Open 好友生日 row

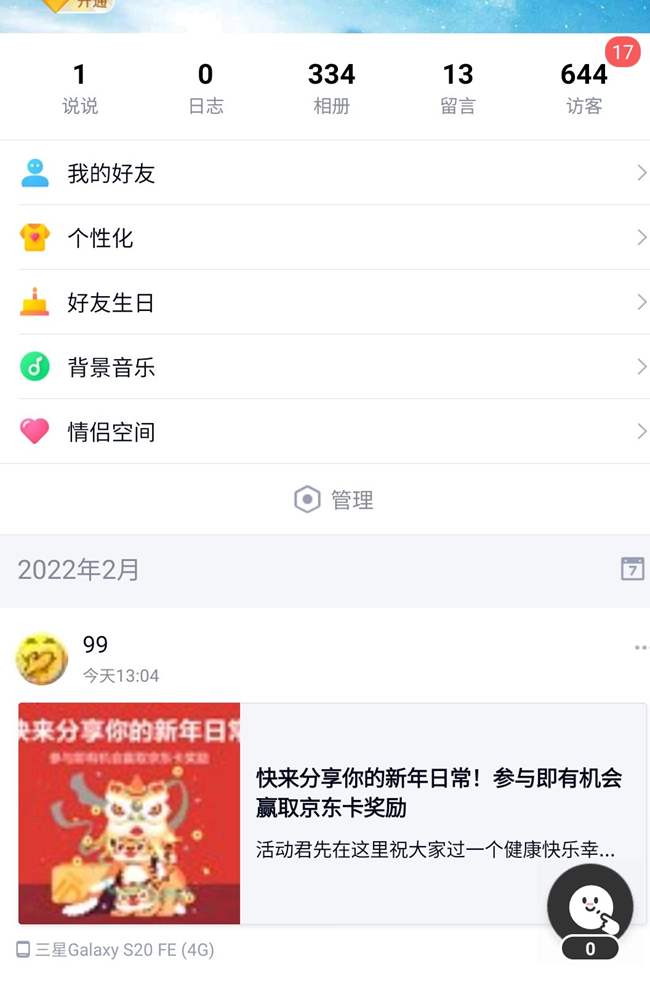(x=325, y=302)
